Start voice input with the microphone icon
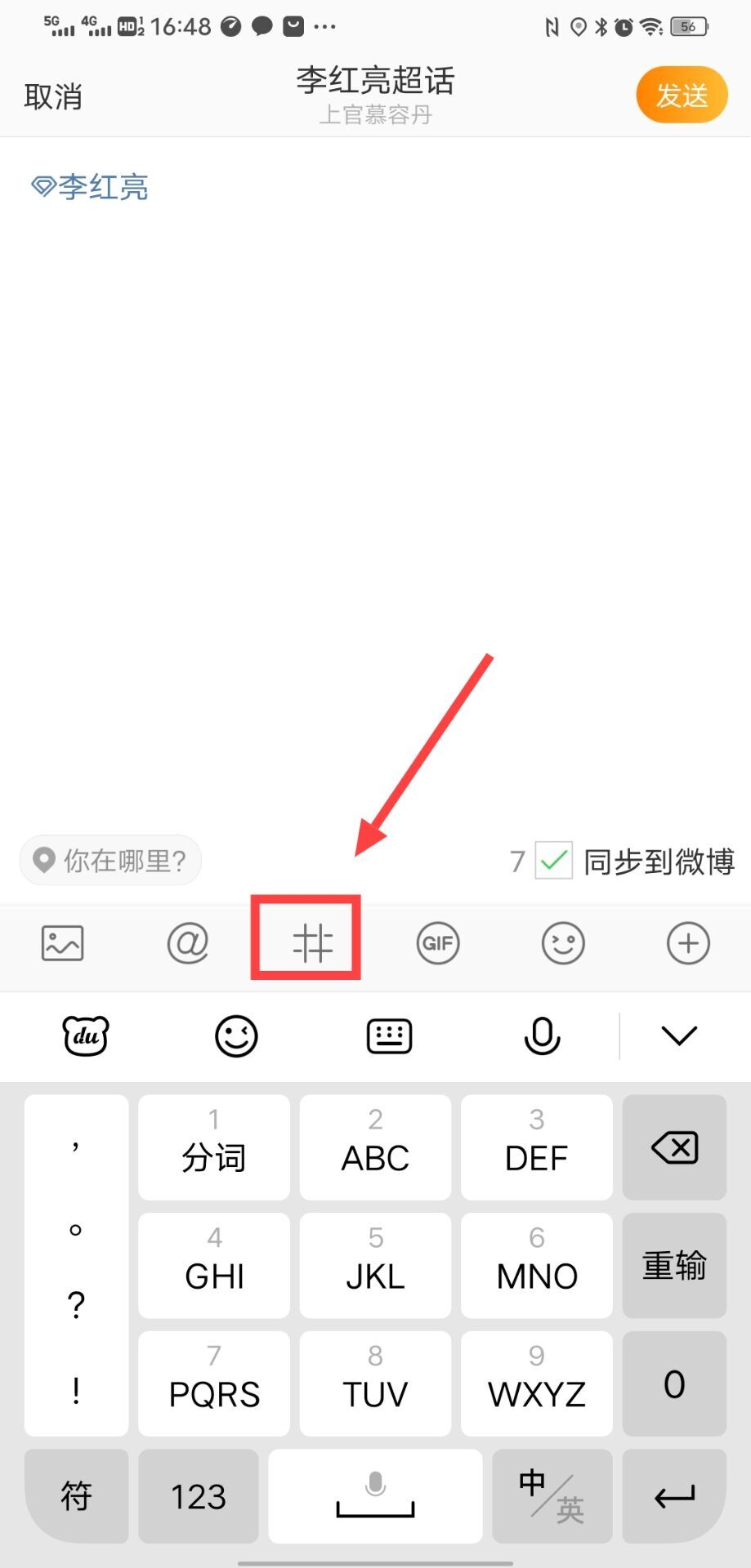Image resolution: width=751 pixels, height=1568 pixels. pyautogui.click(x=541, y=1036)
